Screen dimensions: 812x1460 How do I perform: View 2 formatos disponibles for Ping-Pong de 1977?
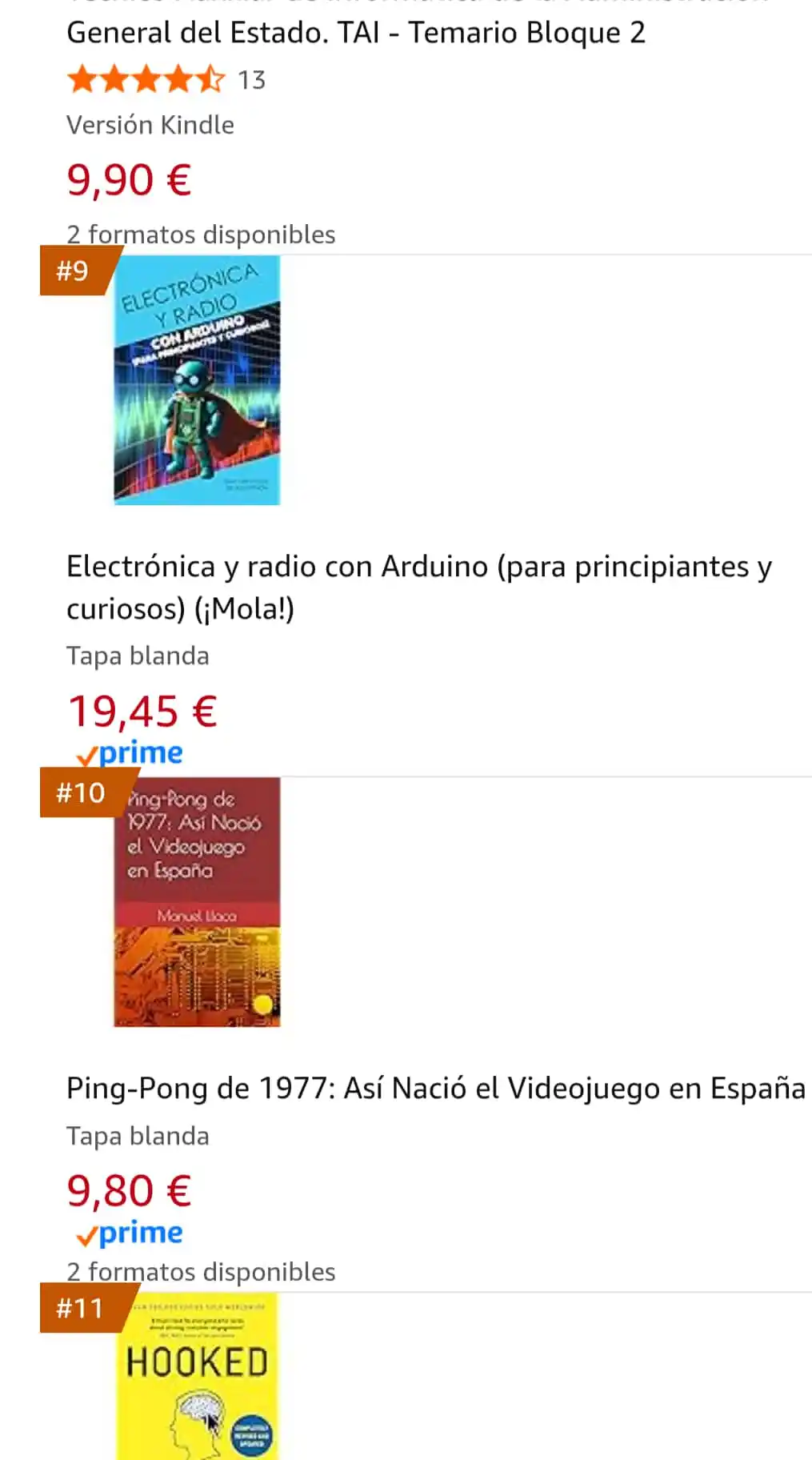[201, 1271]
